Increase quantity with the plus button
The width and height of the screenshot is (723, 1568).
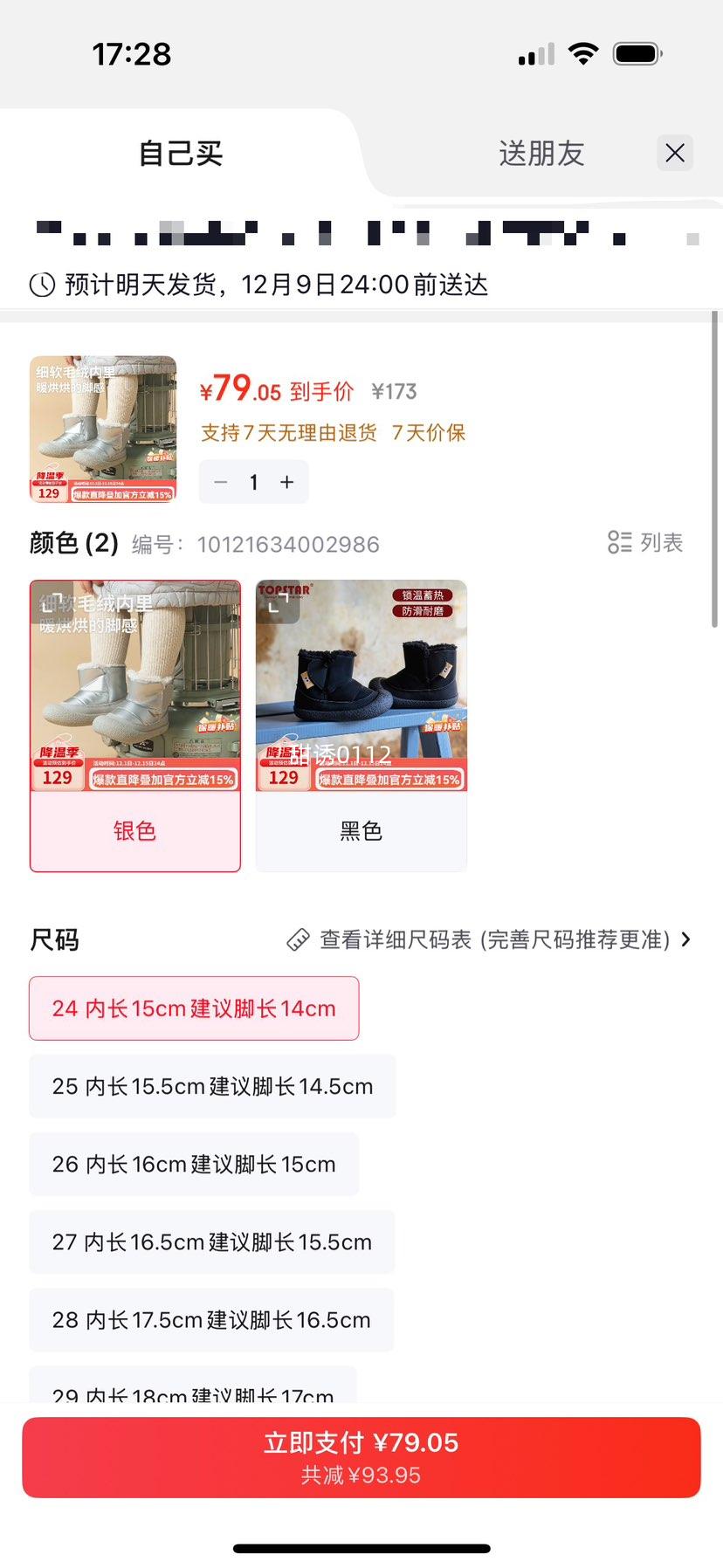286,481
